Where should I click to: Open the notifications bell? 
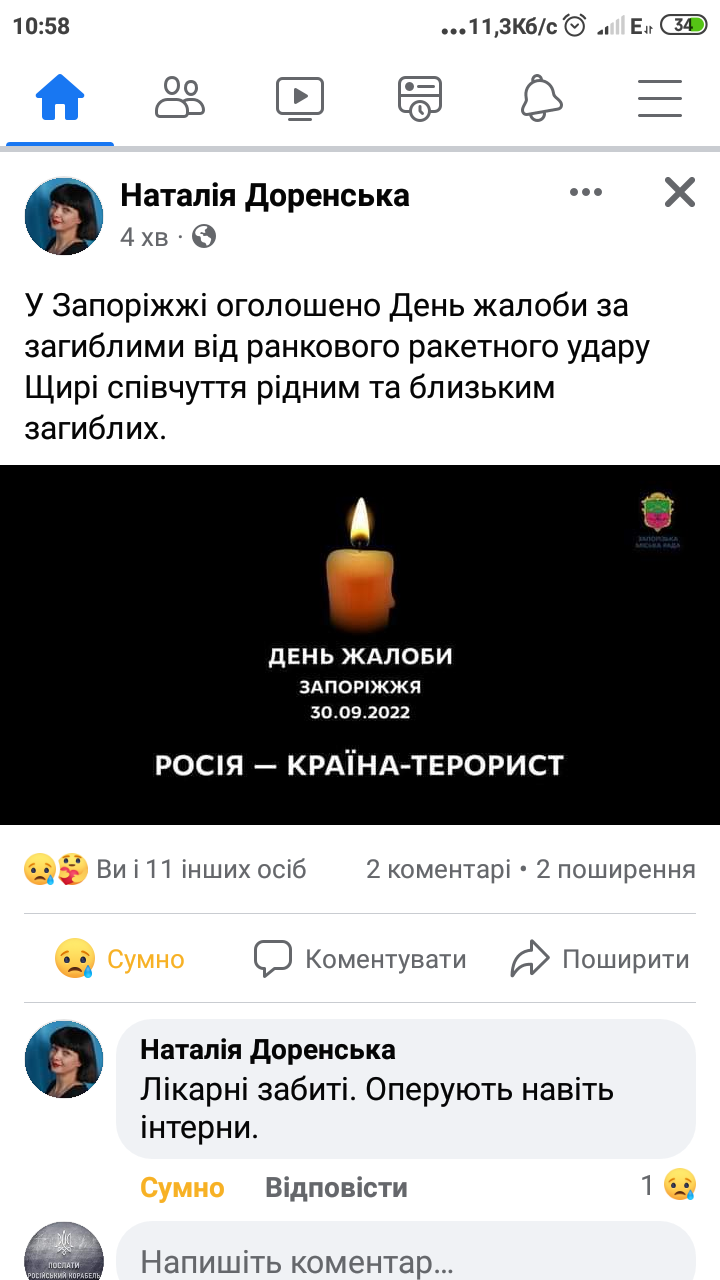[x=541, y=98]
